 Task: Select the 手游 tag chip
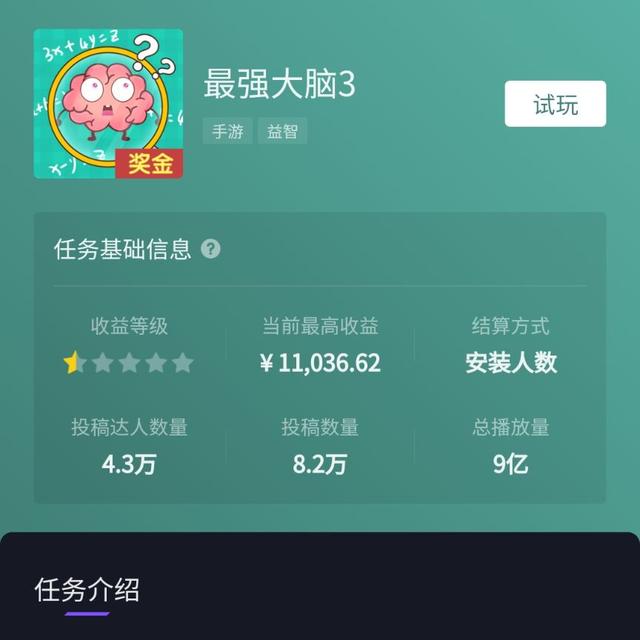coord(228,132)
